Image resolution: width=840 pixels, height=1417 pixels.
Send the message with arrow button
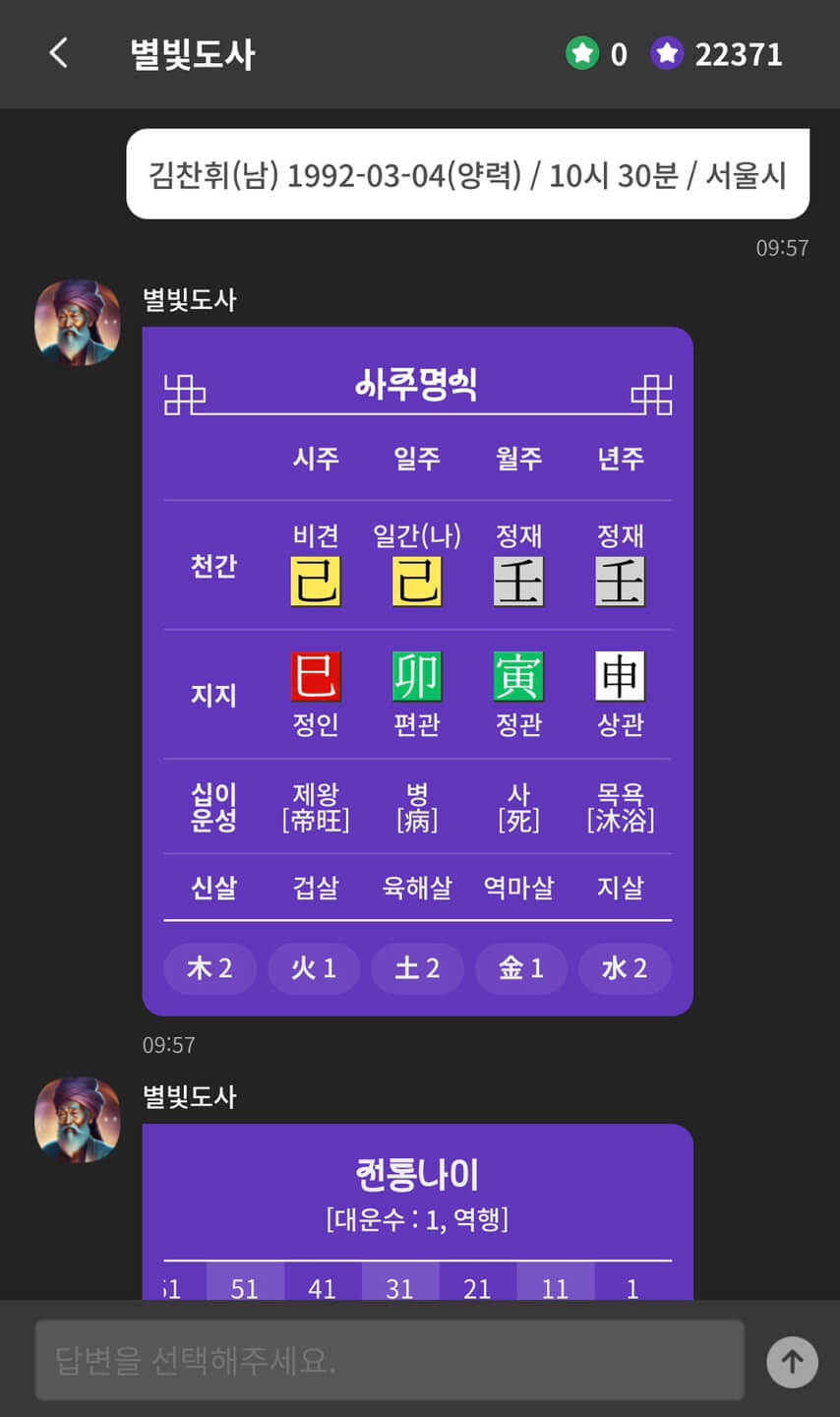point(792,1362)
